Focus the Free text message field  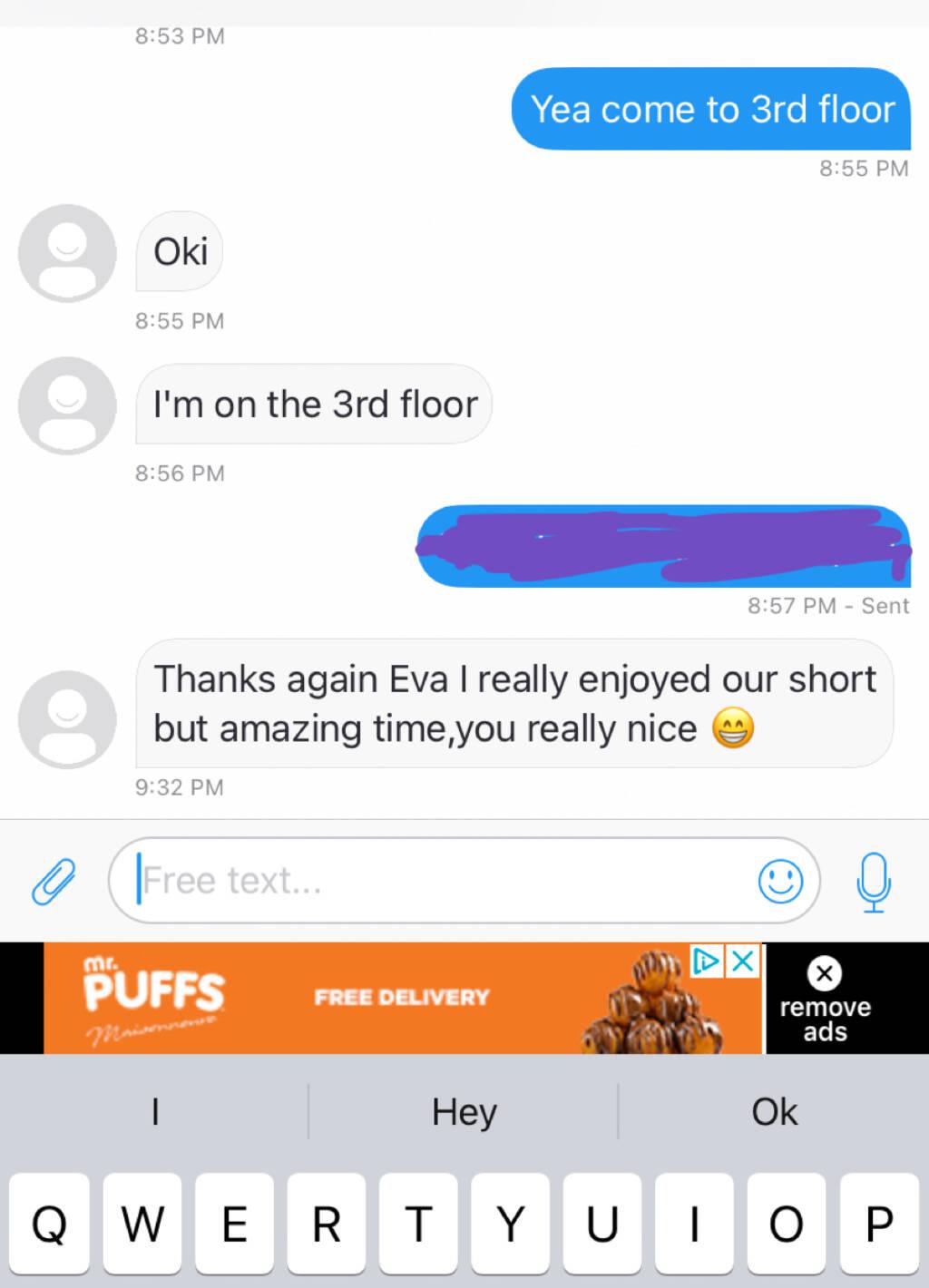(435, 881)
